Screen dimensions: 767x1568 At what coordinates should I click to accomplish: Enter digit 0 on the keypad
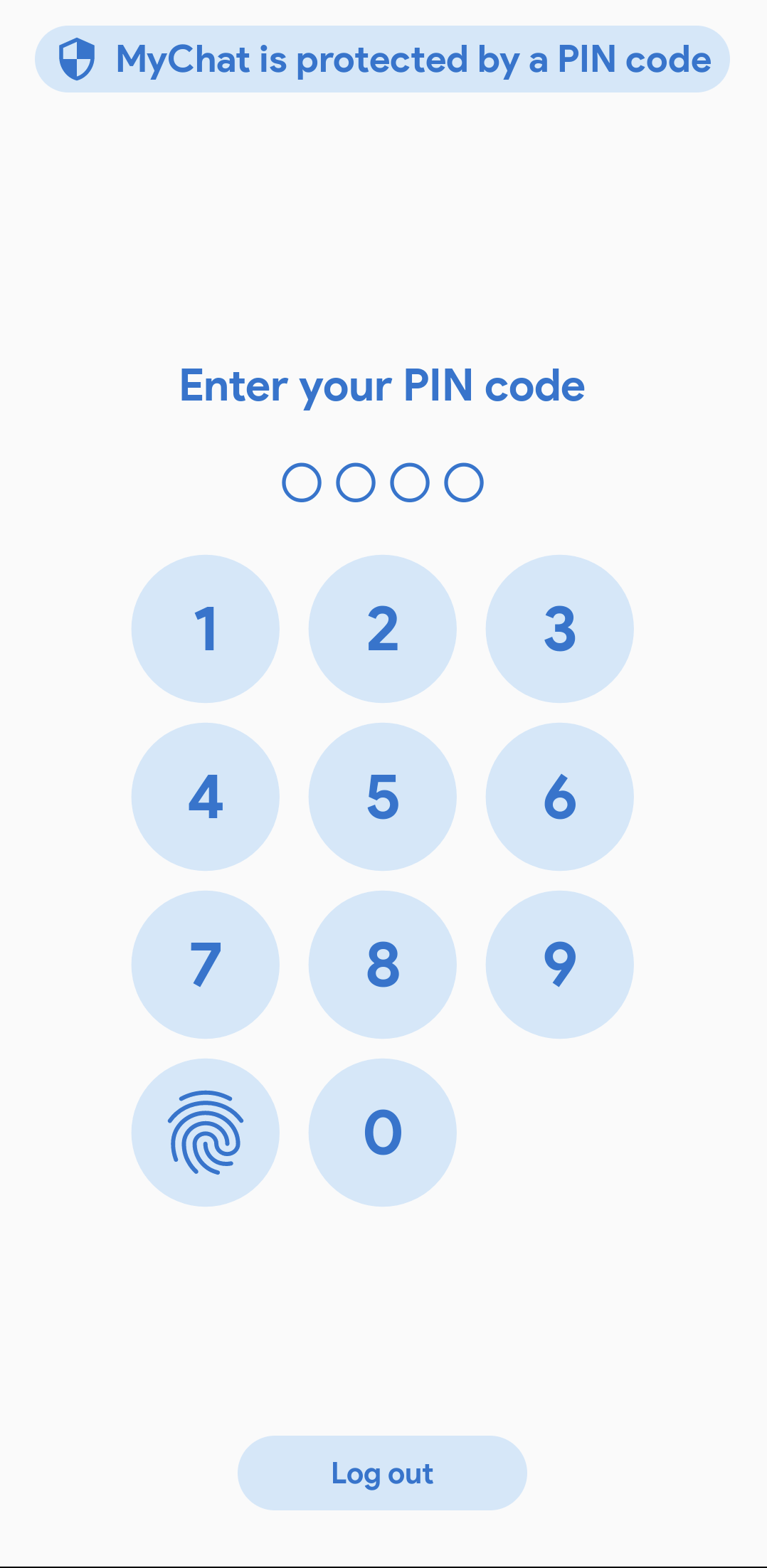tap(383, 1133)
